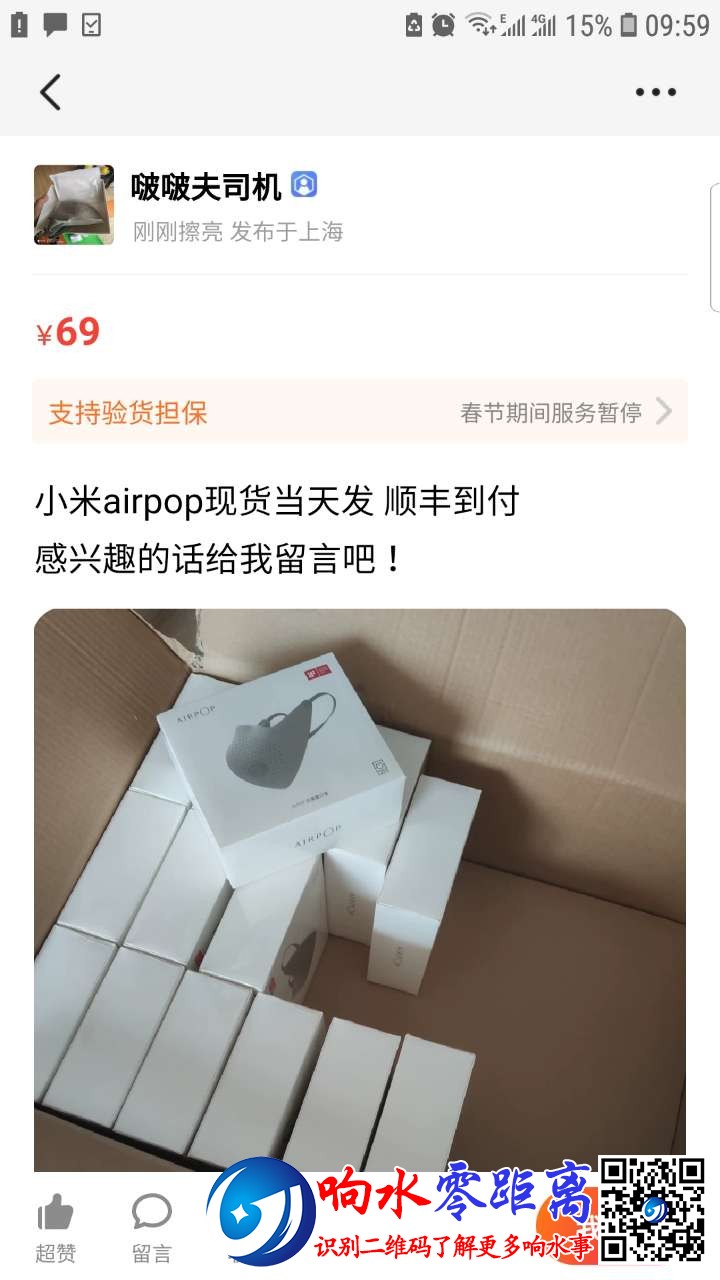This screenshot has width=720, height=1280.
Task: Open the 支持验货担保 service banner
Action: pos(360,412)
